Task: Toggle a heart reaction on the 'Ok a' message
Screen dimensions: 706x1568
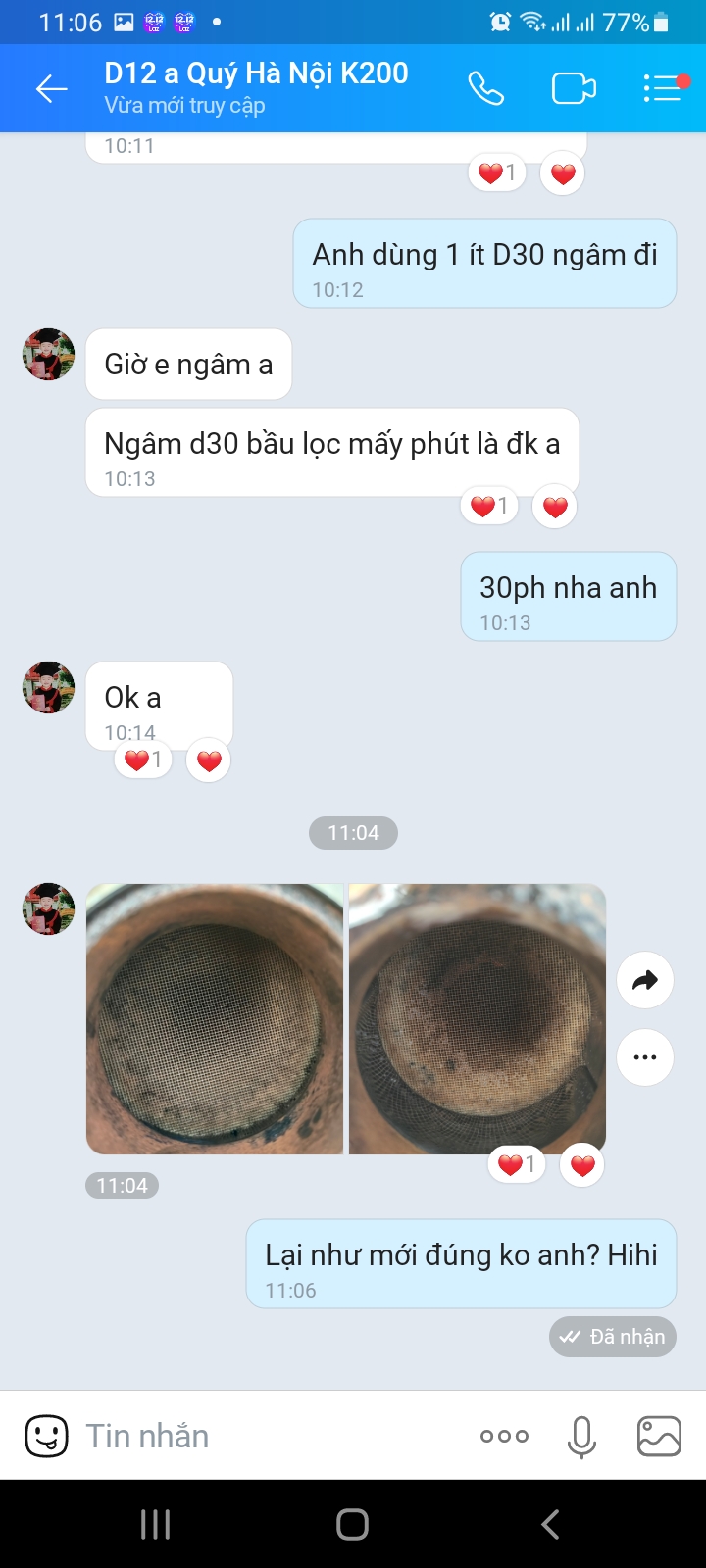Action: [208, 759]
